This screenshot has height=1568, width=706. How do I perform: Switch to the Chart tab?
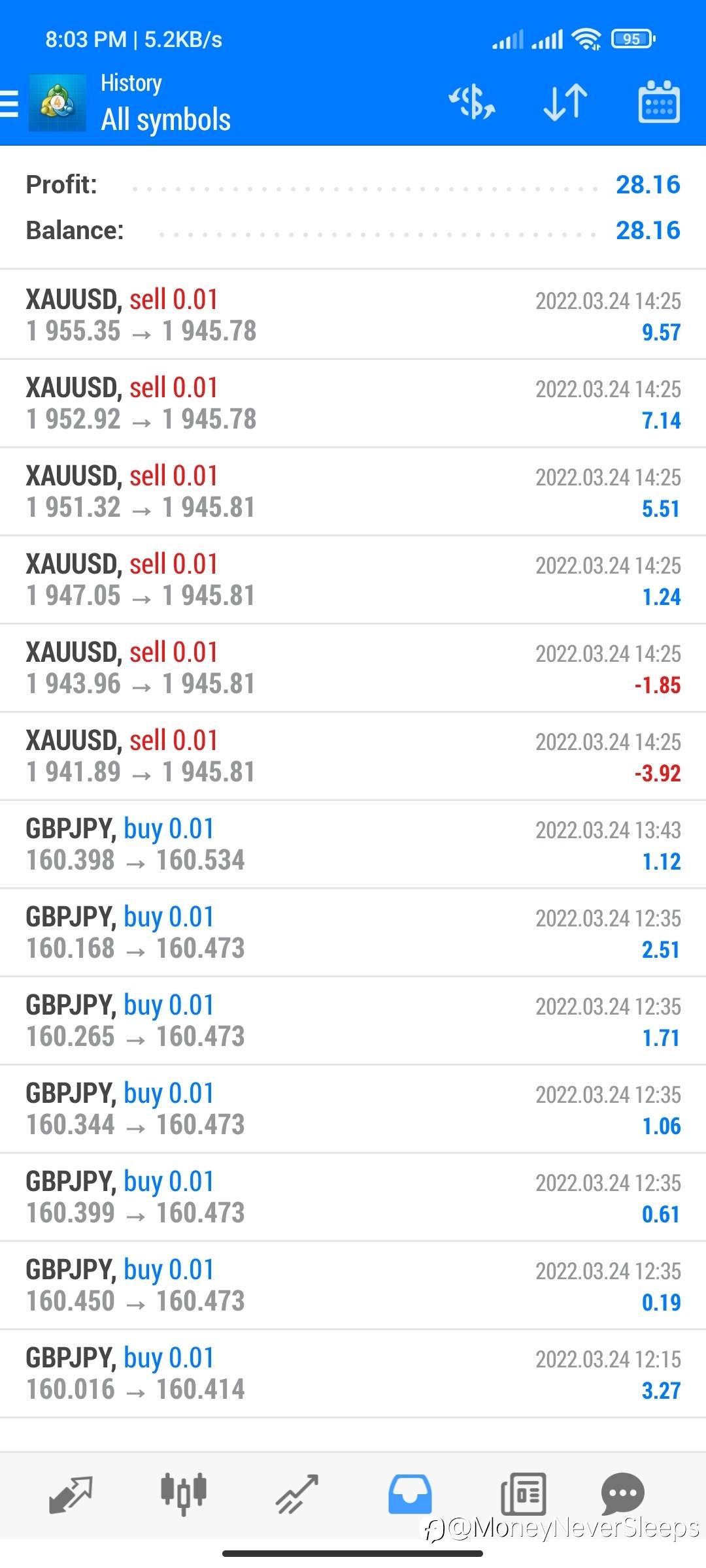pyautogui.click(x=184, y=1494)
